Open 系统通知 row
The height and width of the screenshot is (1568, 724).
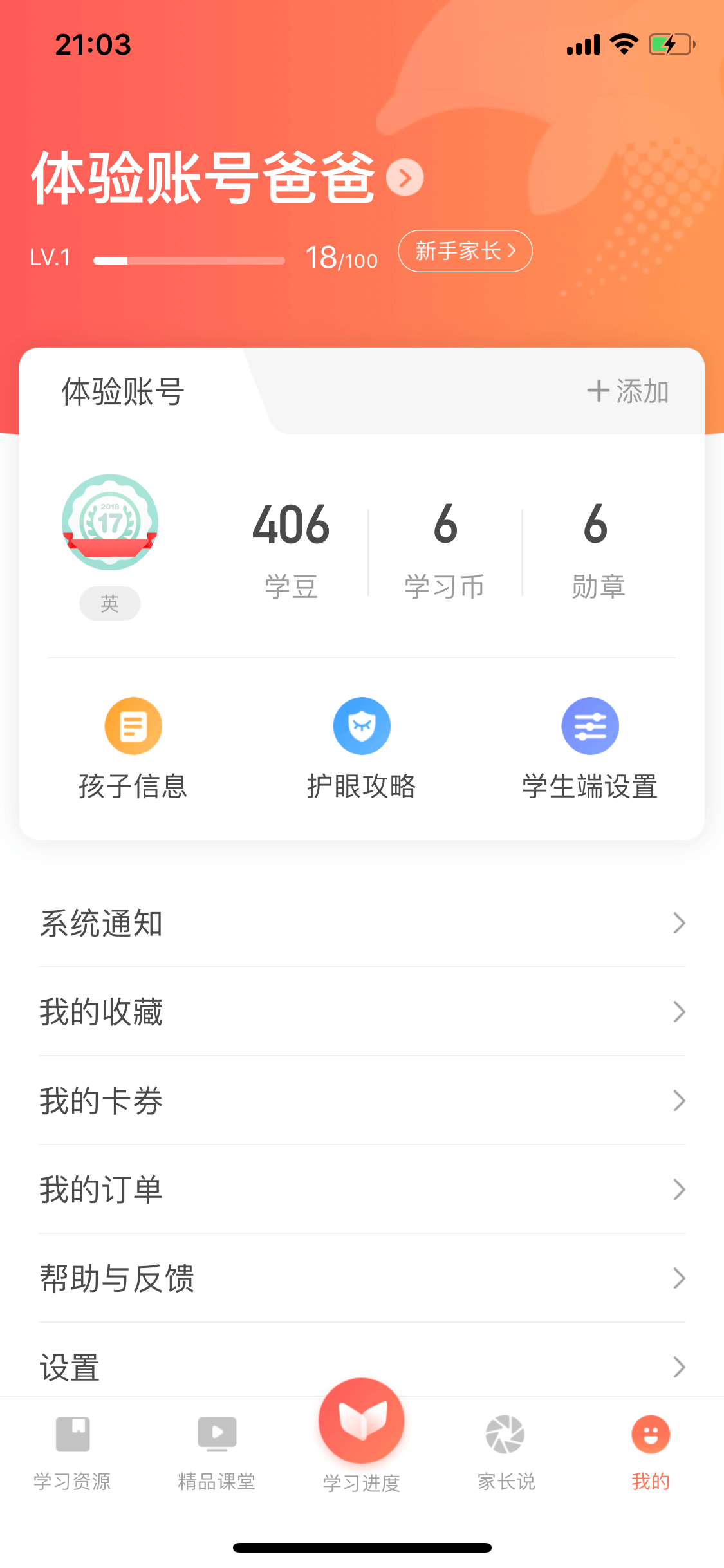tap(362, 923)
